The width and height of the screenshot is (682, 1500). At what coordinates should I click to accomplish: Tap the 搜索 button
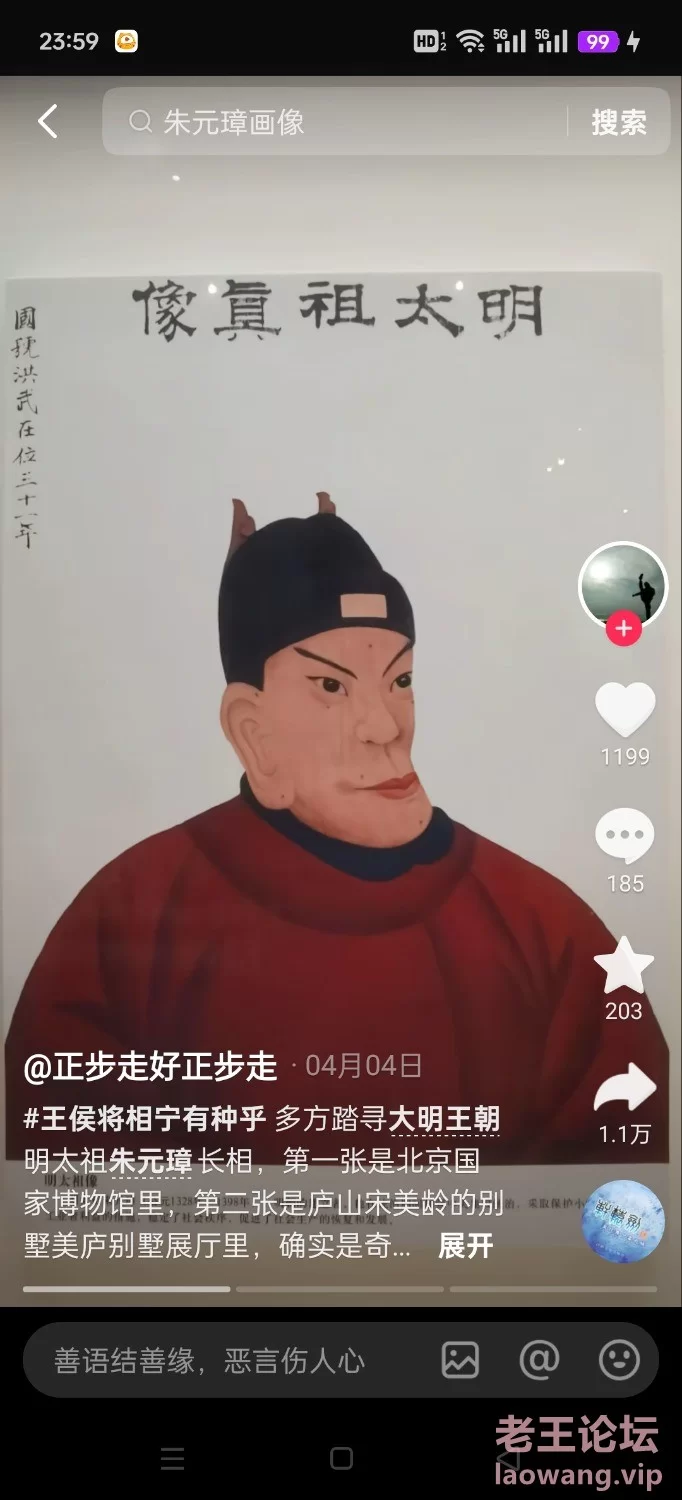coord(619,122)
